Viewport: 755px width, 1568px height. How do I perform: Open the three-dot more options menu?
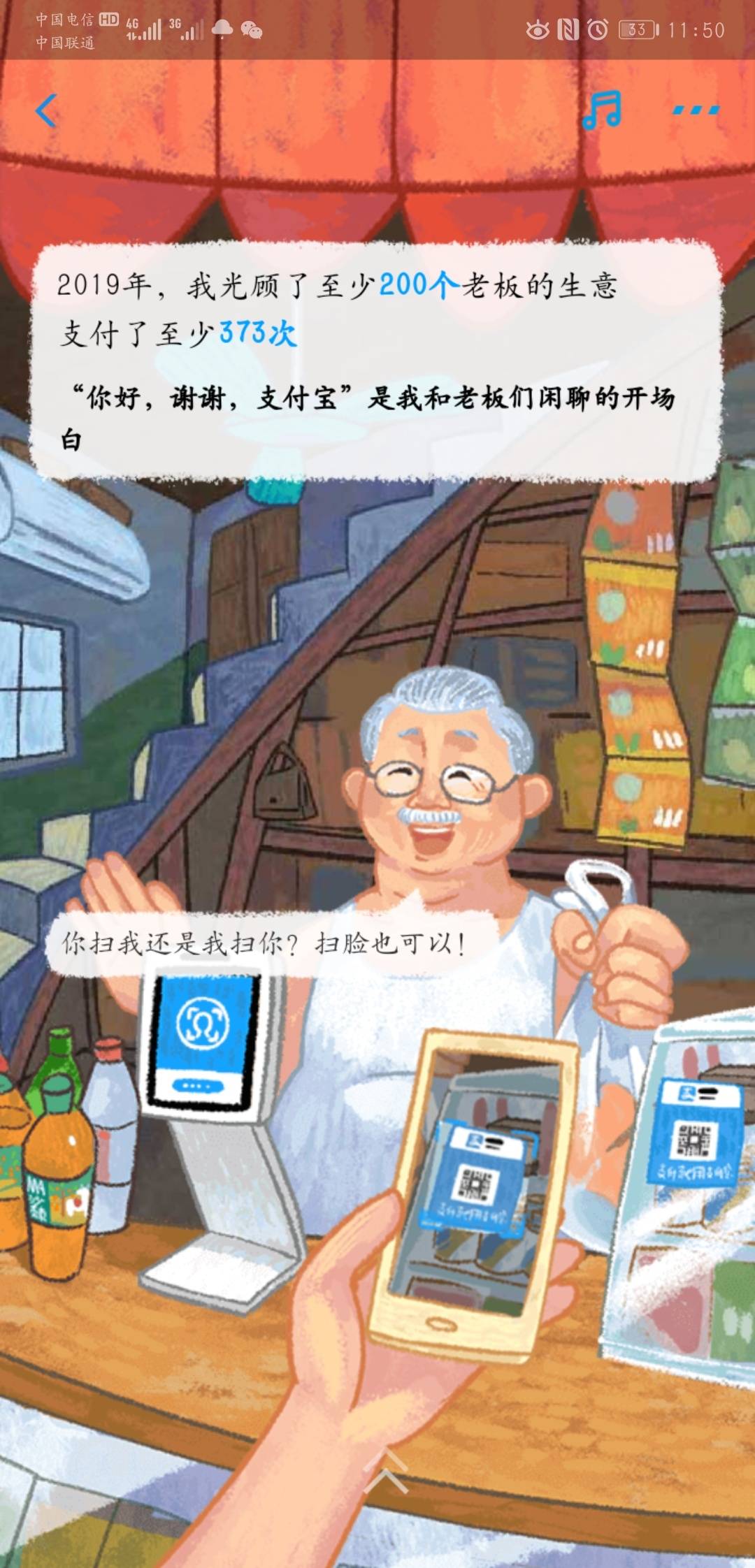(696, 110)
